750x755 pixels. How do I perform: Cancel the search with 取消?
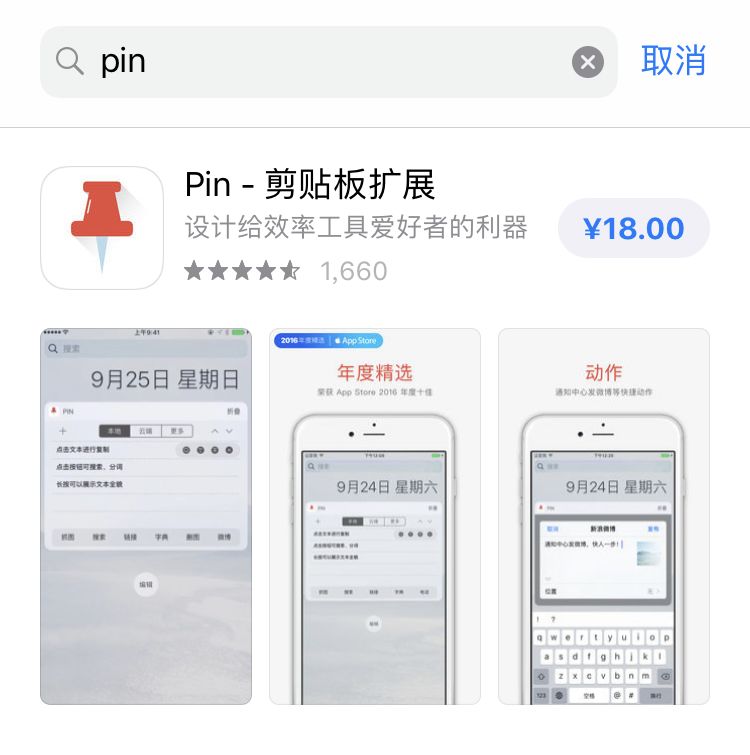[x=673, y=61]
